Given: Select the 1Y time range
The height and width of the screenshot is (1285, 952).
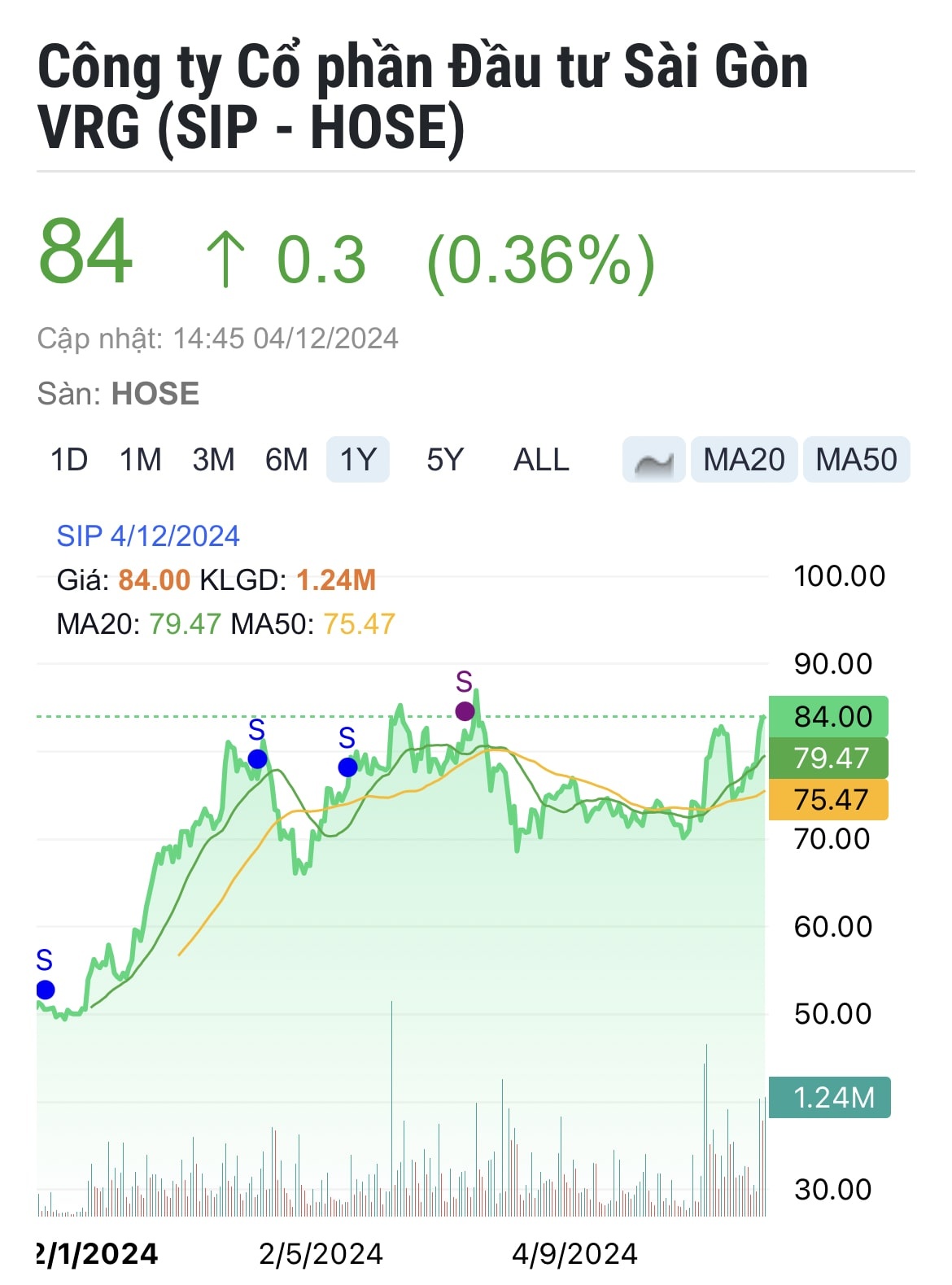Looking at the screenshot, I should click(358, 460).
